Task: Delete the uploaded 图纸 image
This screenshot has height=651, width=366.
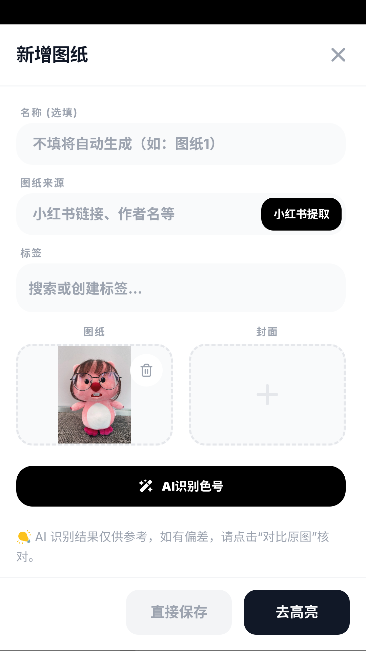Action: click(146, 370)
